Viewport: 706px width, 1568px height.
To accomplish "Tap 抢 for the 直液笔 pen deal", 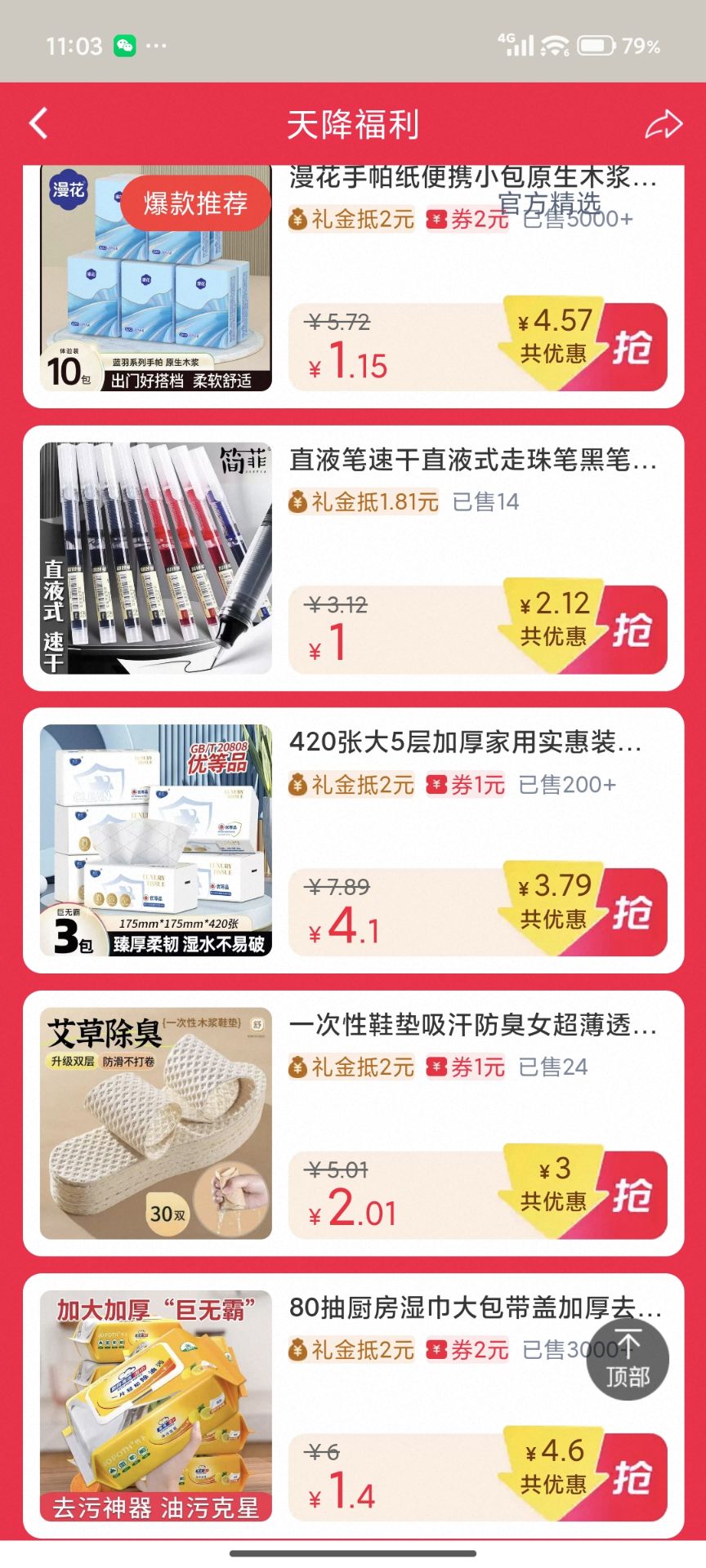I will (632, 630).
